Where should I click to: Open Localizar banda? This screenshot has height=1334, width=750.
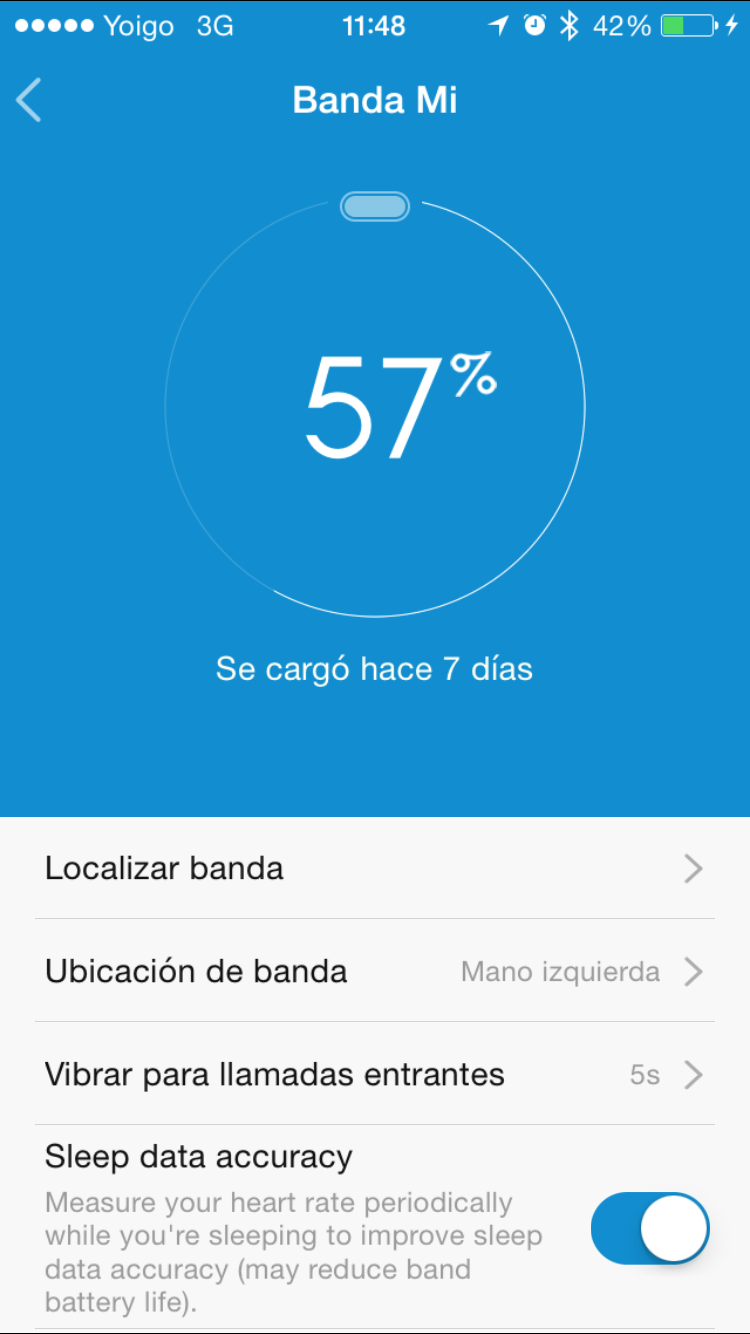pos(375,868)
